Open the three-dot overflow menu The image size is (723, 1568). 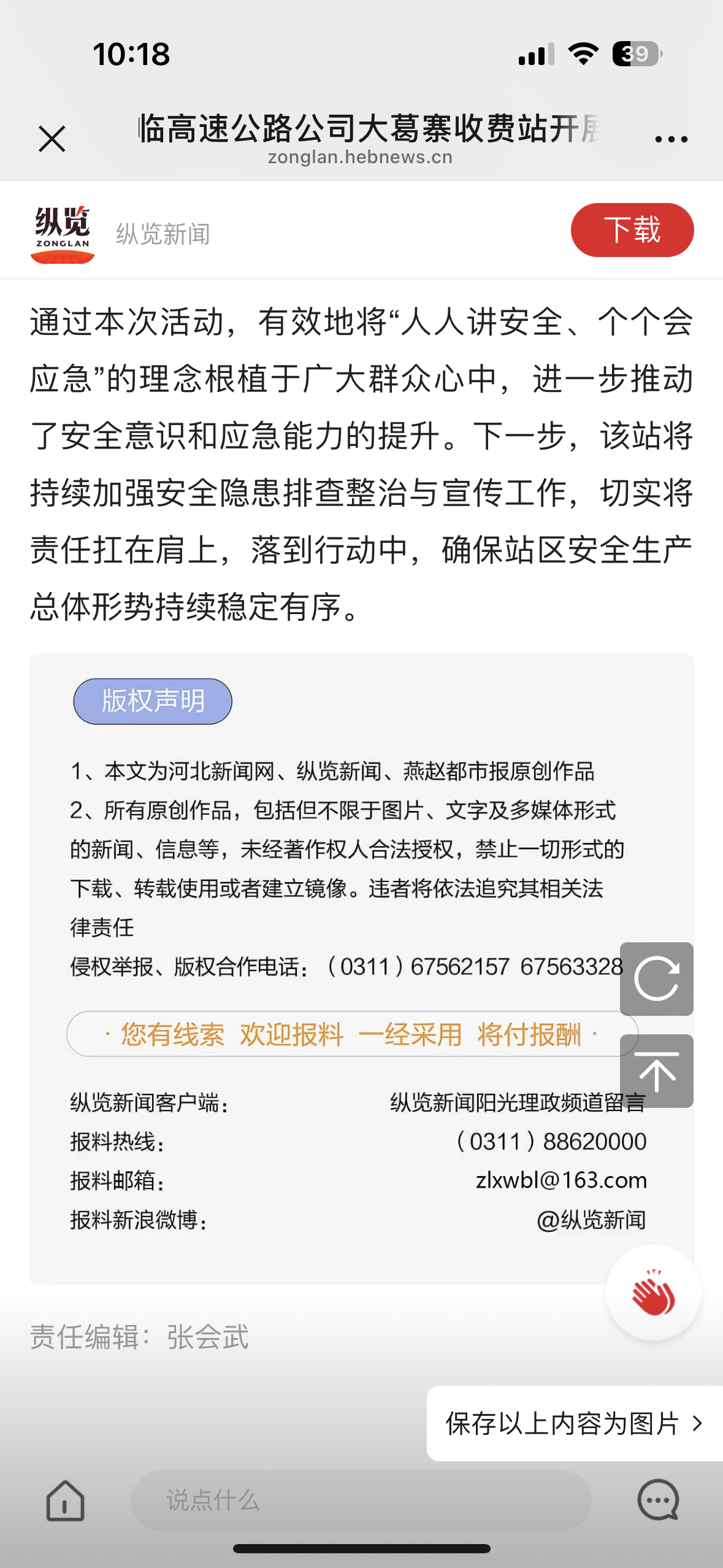[x=671, y=139]
